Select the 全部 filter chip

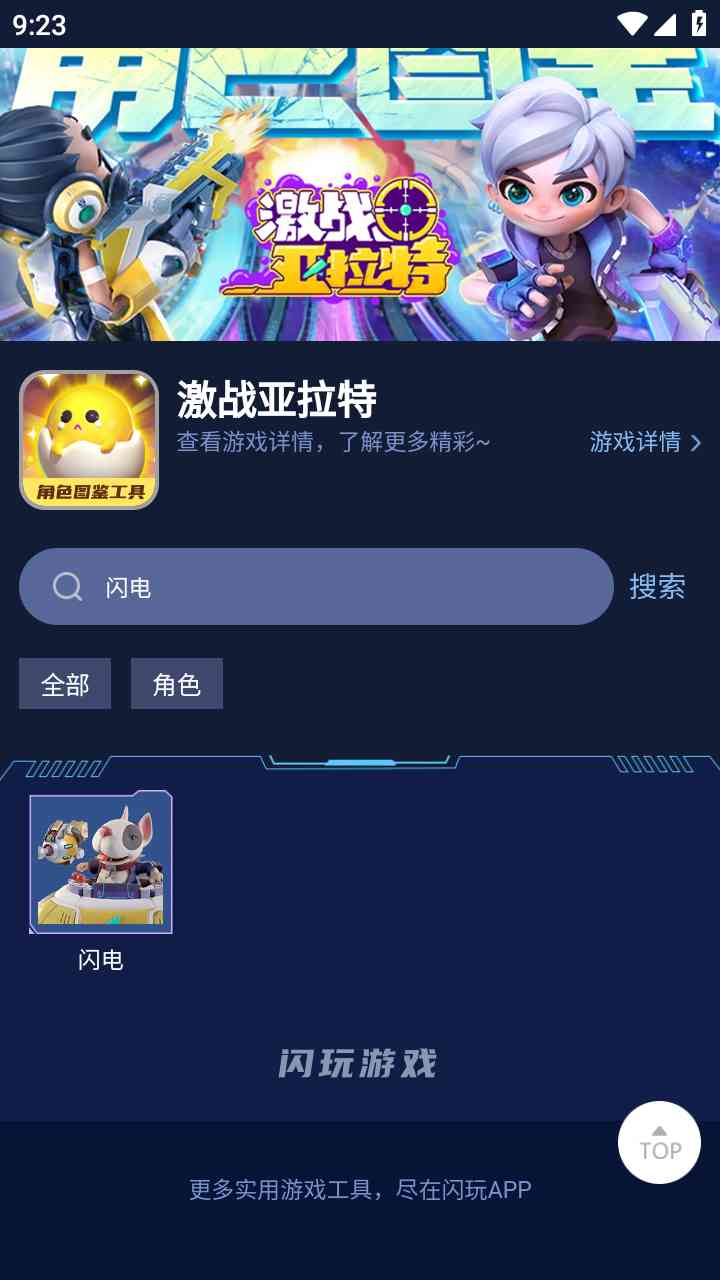(x=65, y=684)
